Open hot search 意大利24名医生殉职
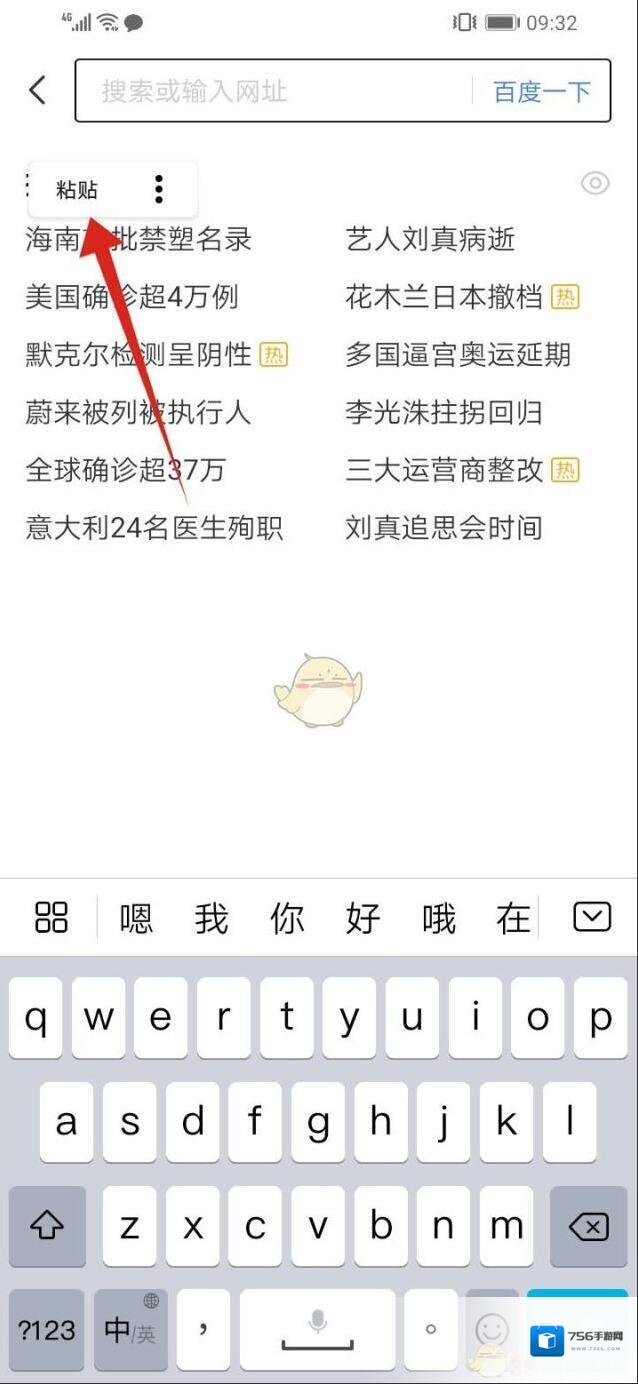 click(154, 527)
